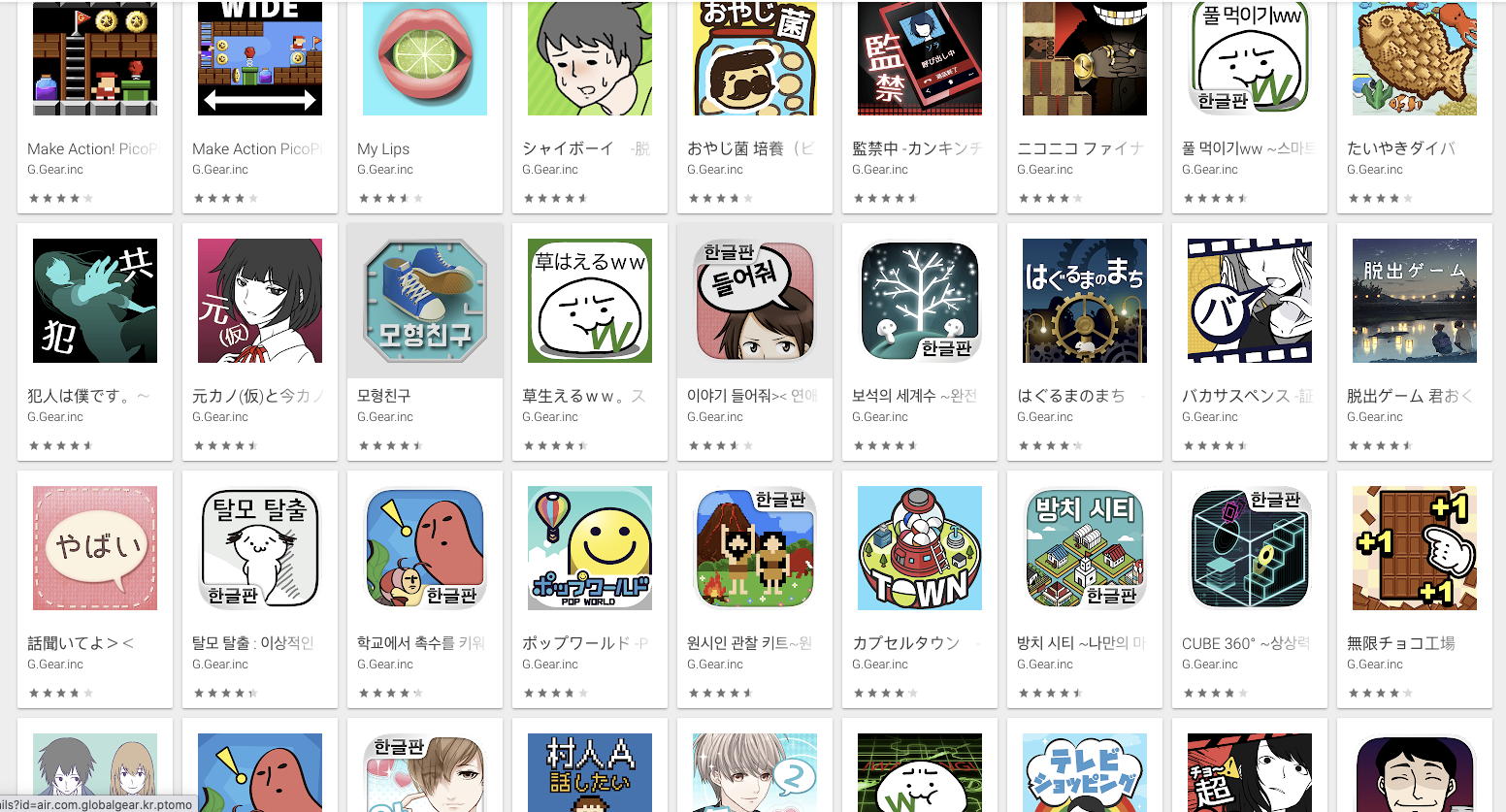Open the ニコニコ ファイナ app card
The image size is (1506, 812).
pyautogui.click(x=1084, y=60)
